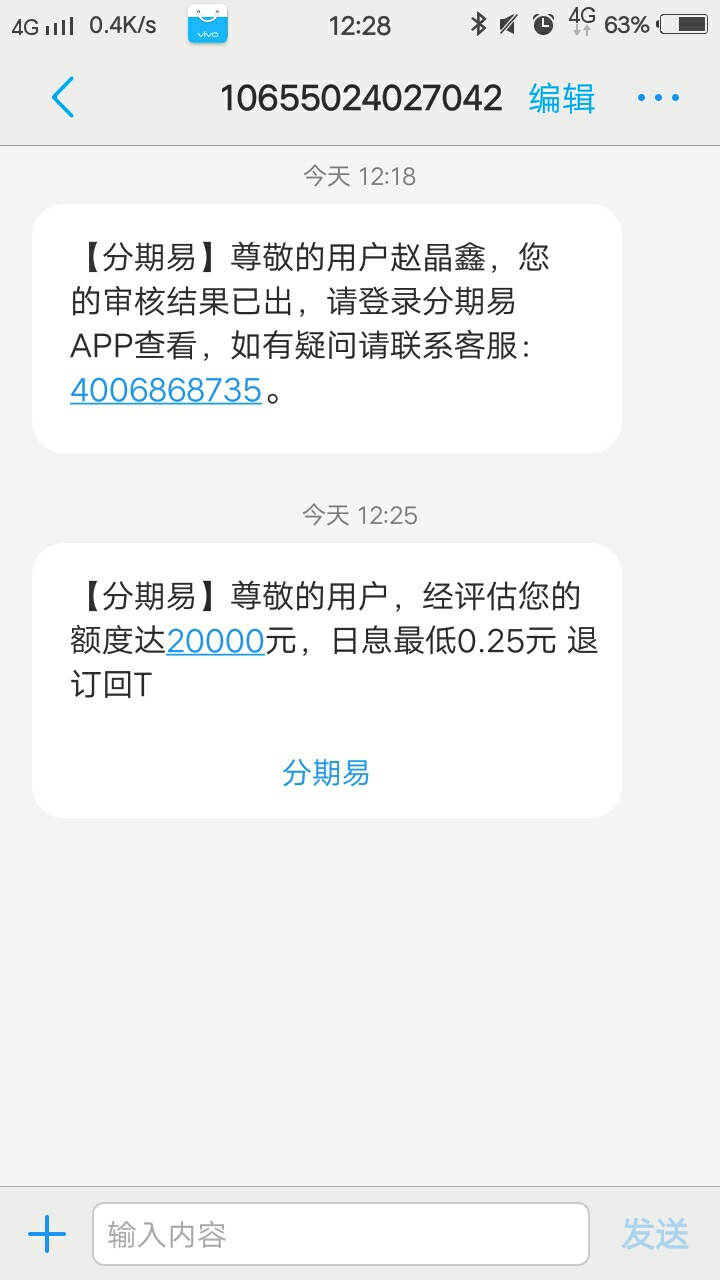Call the 4006868735 service number link

[x=166, y=390]
